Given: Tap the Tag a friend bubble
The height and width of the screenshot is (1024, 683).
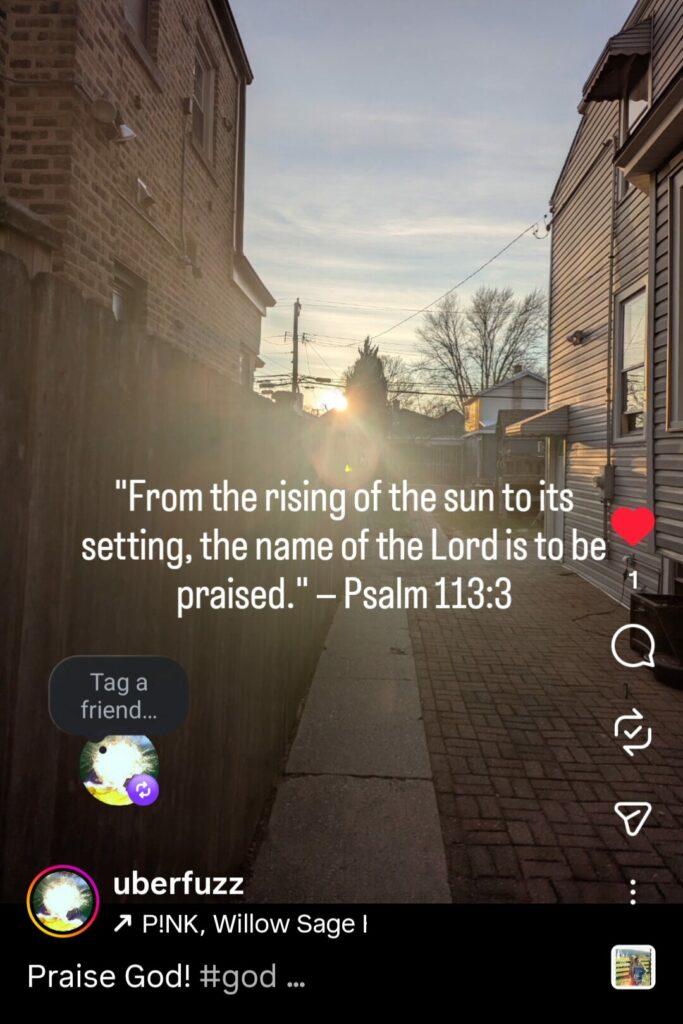Looking at the screenshot, I should tap(118, 696).
